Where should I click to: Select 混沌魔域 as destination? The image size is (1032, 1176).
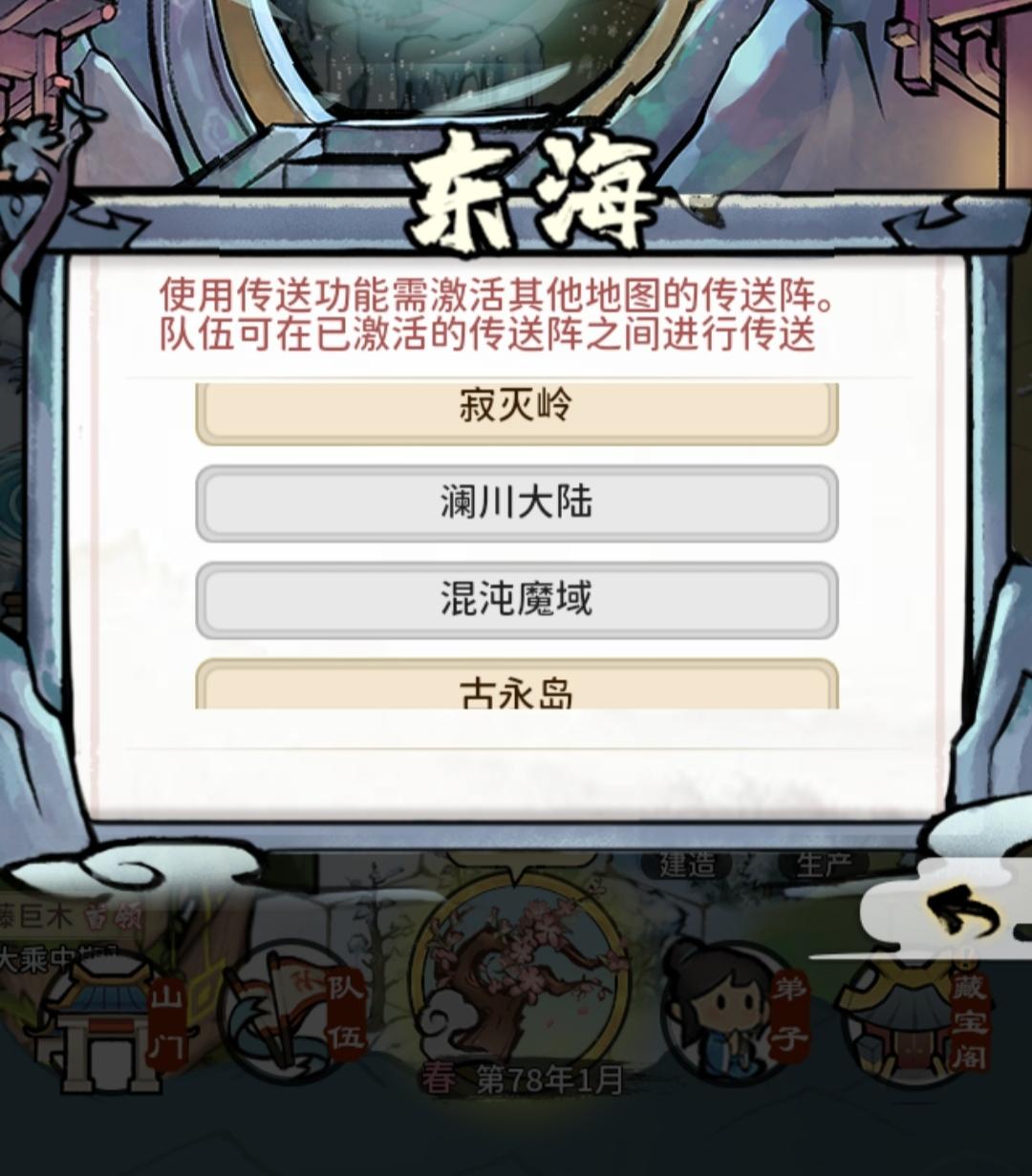tap(516, 600)
